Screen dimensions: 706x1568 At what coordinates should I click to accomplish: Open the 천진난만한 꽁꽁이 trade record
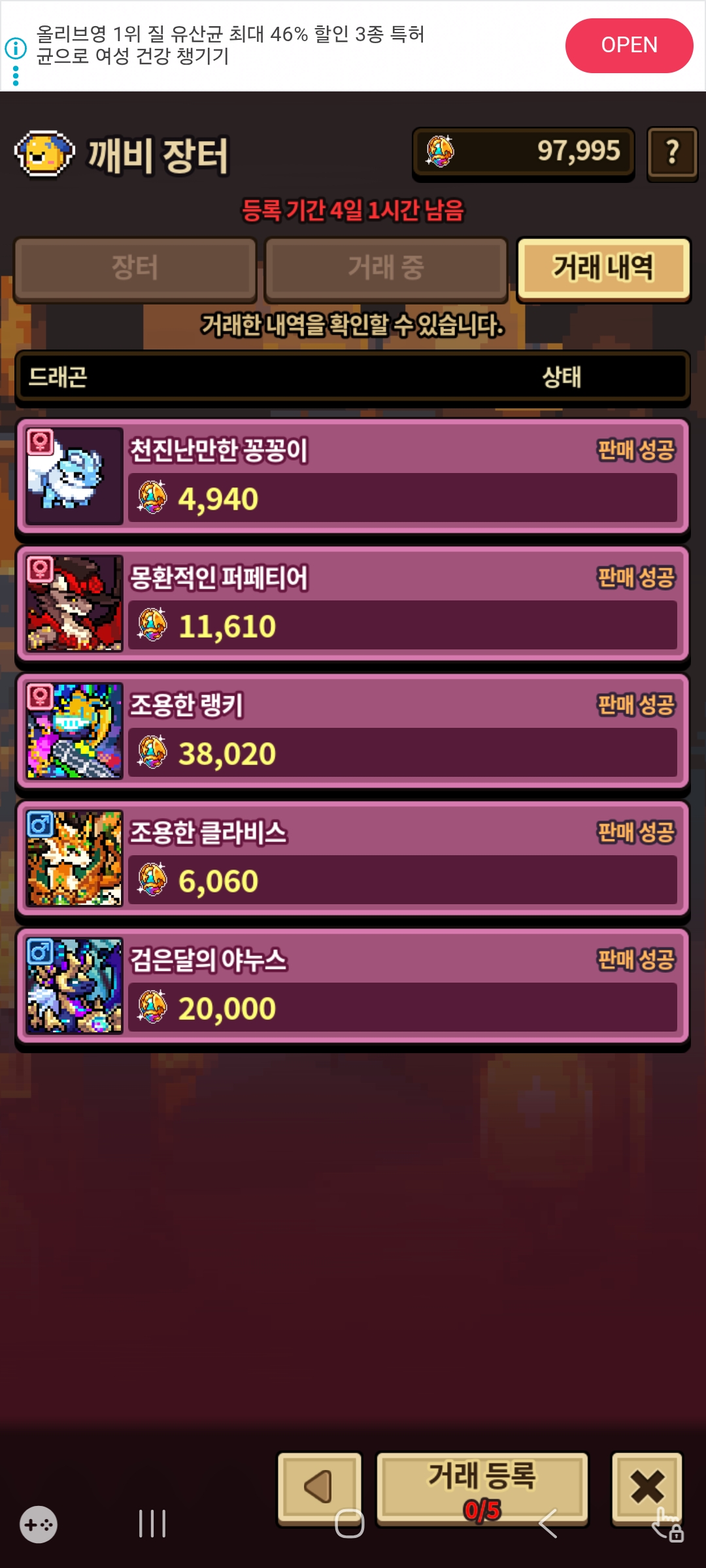point(353,476)
